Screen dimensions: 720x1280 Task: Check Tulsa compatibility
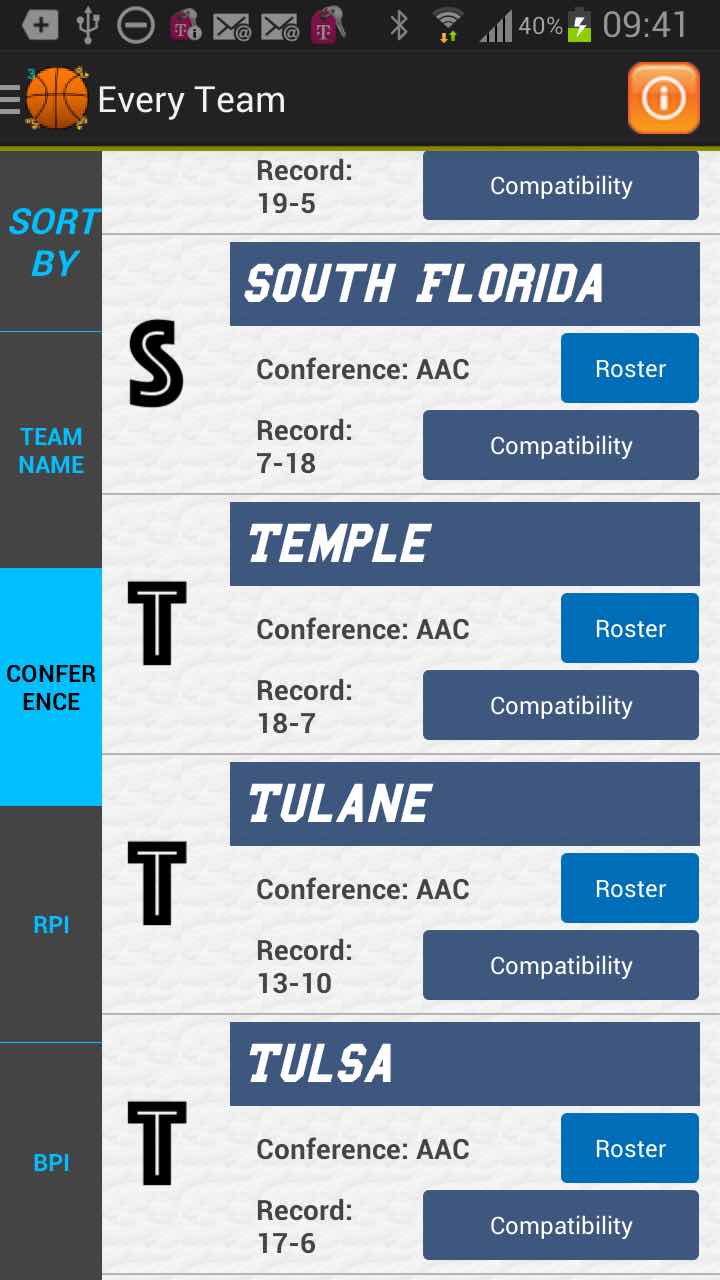click(x=560, y=1226)
